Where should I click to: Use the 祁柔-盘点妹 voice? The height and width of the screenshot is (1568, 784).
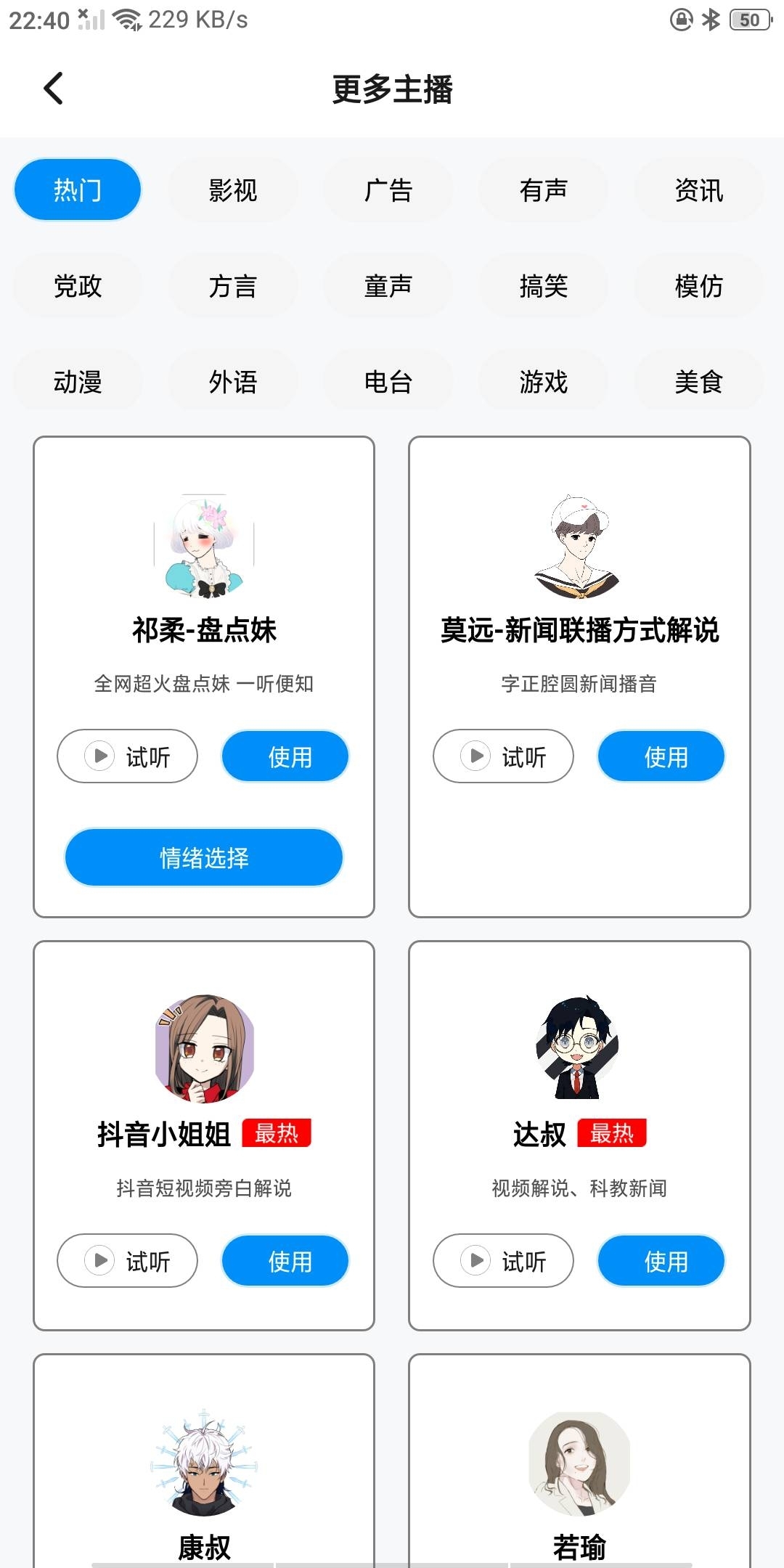coord(285,756)
